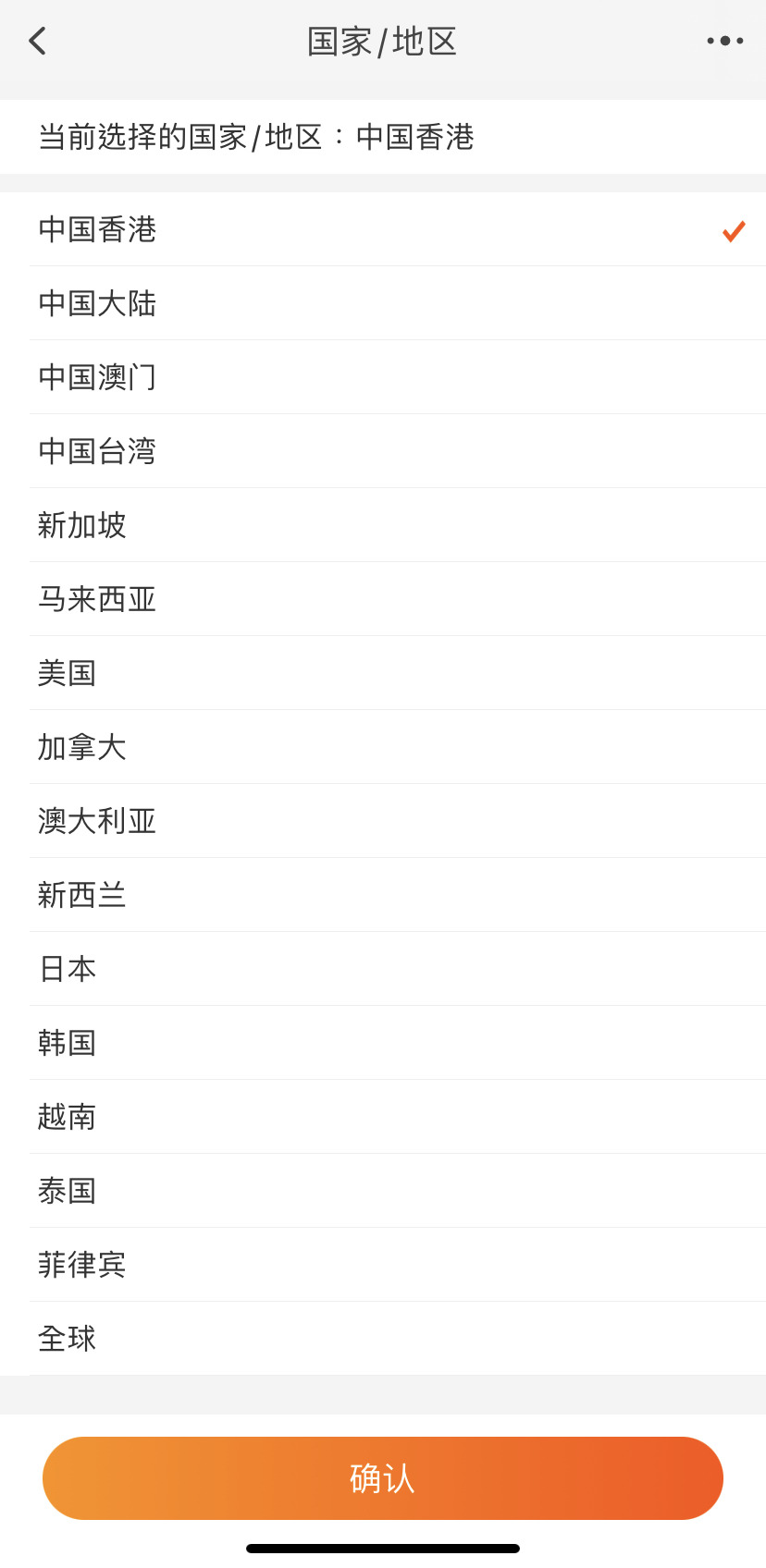The width and height of the screenshot is (766, 1568).
Task: Select 马来西亚 as the country
Action: point(97,599)
